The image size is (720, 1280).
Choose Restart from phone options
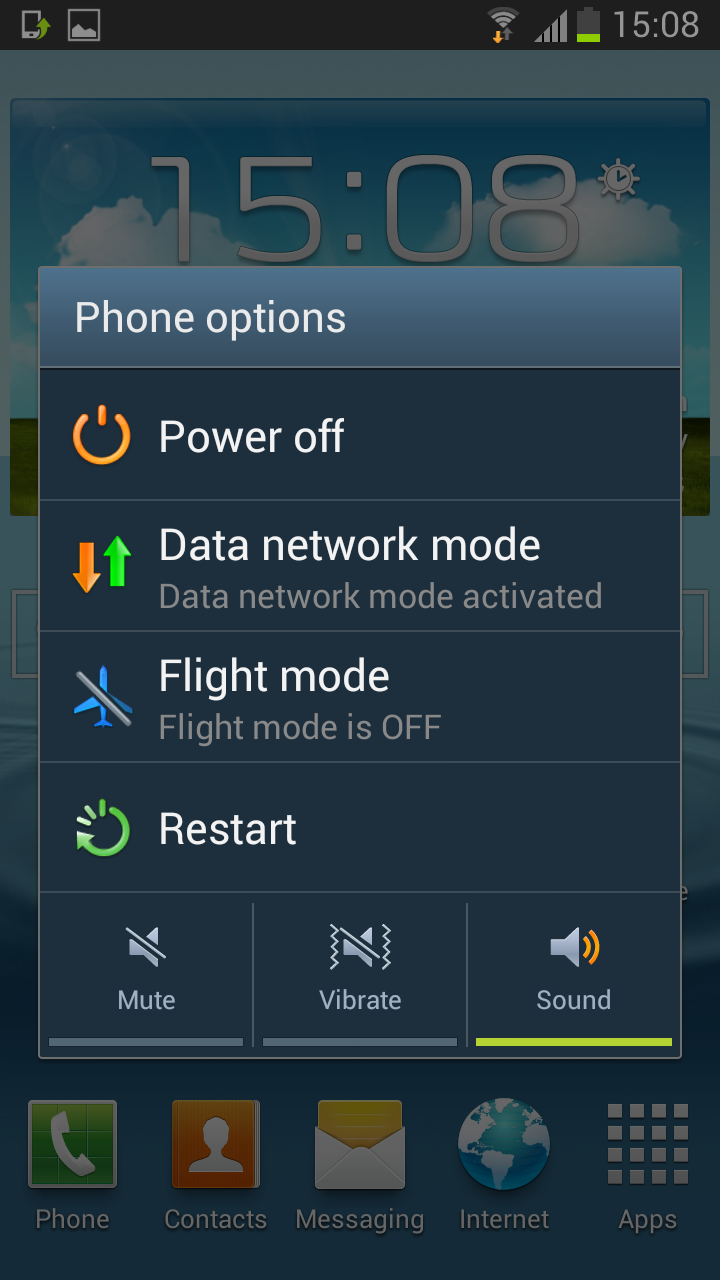coord(360,828)
